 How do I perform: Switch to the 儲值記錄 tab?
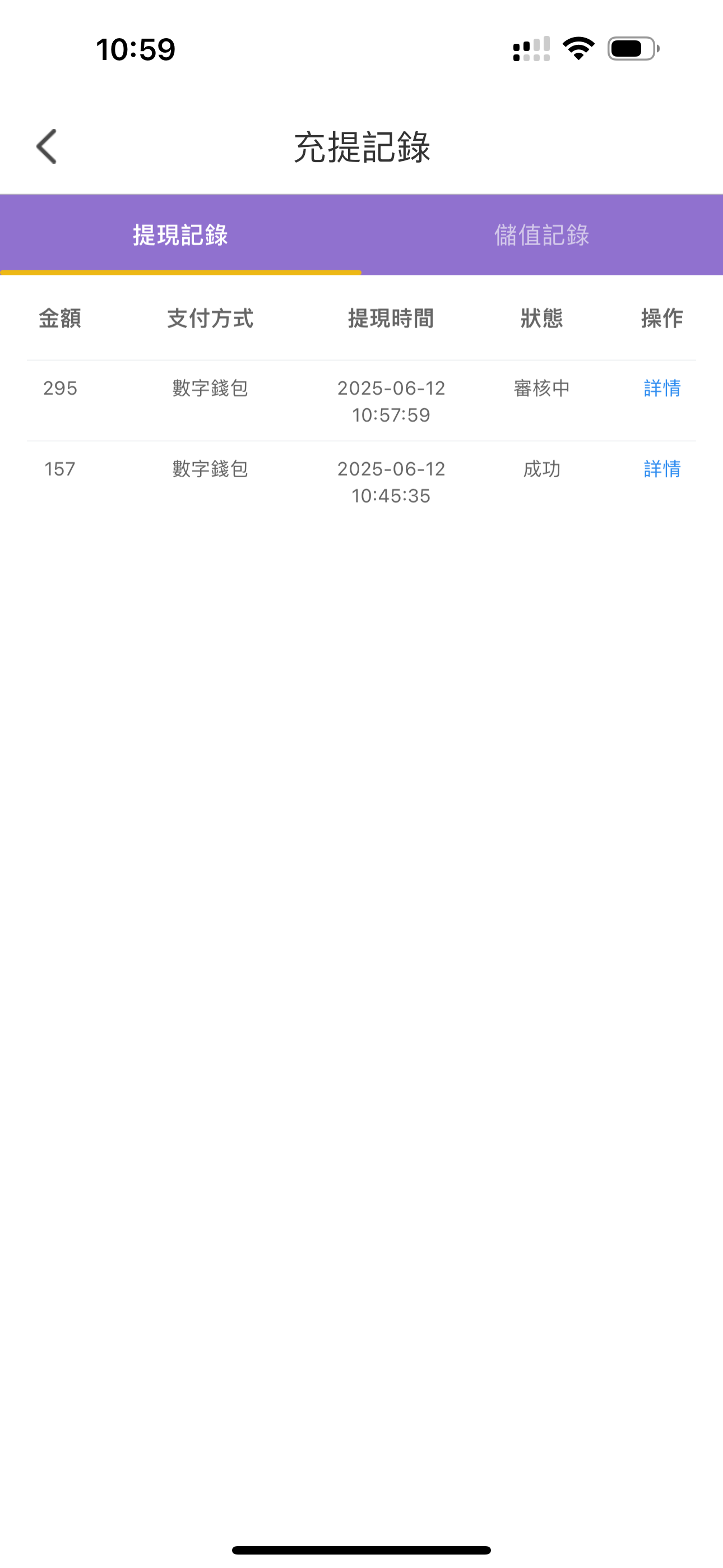click(541, 235)
